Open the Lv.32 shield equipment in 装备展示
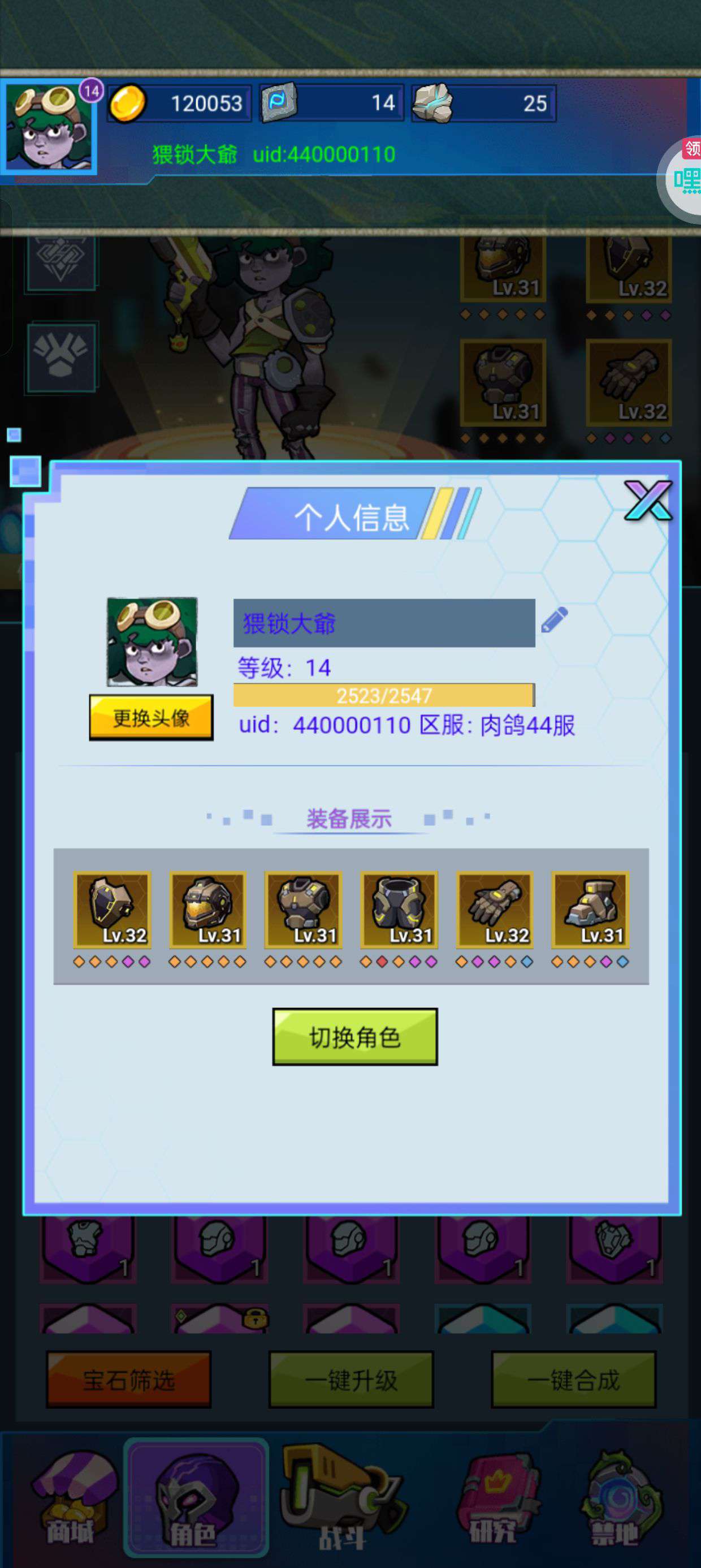This screenshot has height=1568, width=701. click(112, 910)
